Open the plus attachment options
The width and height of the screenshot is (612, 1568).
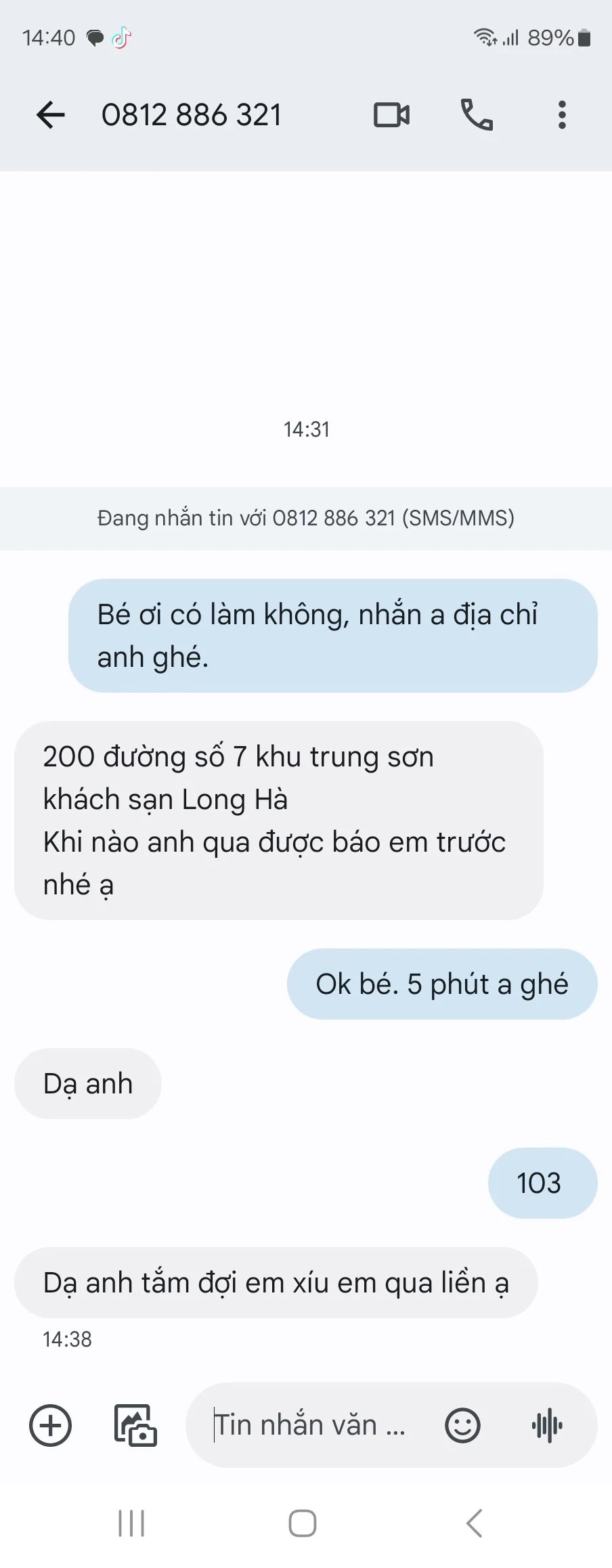51,1425
